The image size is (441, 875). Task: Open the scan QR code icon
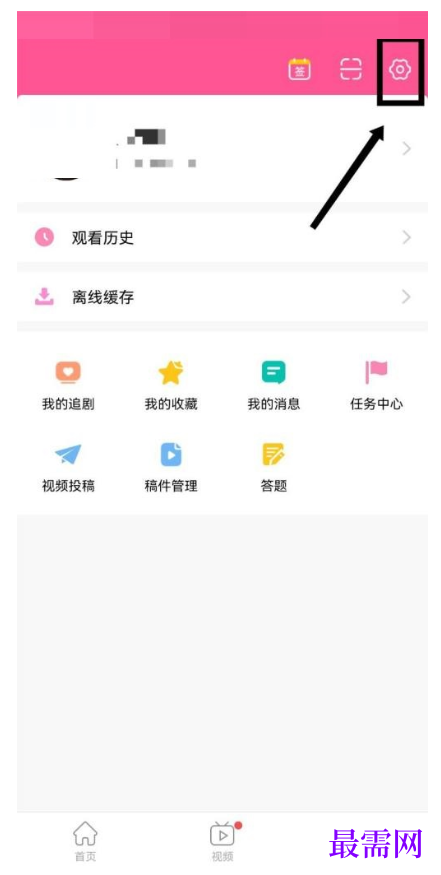point(351,69)
